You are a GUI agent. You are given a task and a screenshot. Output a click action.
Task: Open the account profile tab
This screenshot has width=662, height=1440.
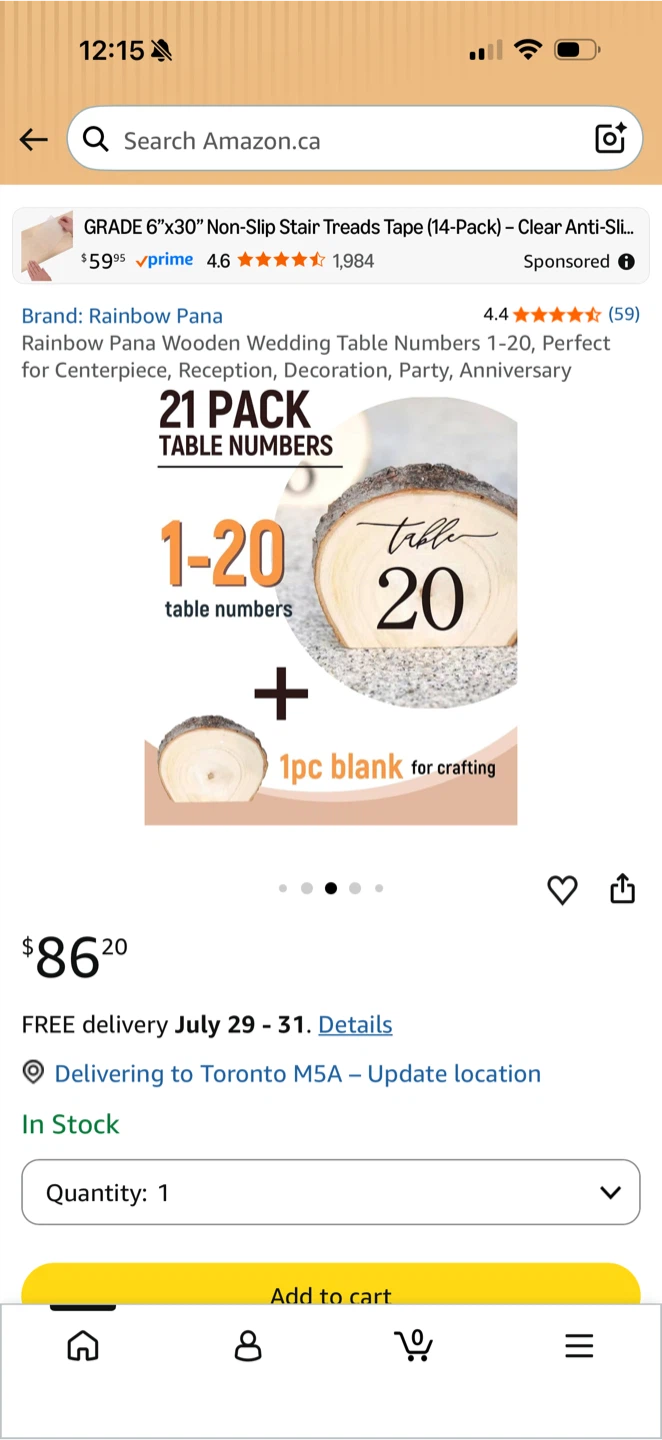pos(248,1346)
